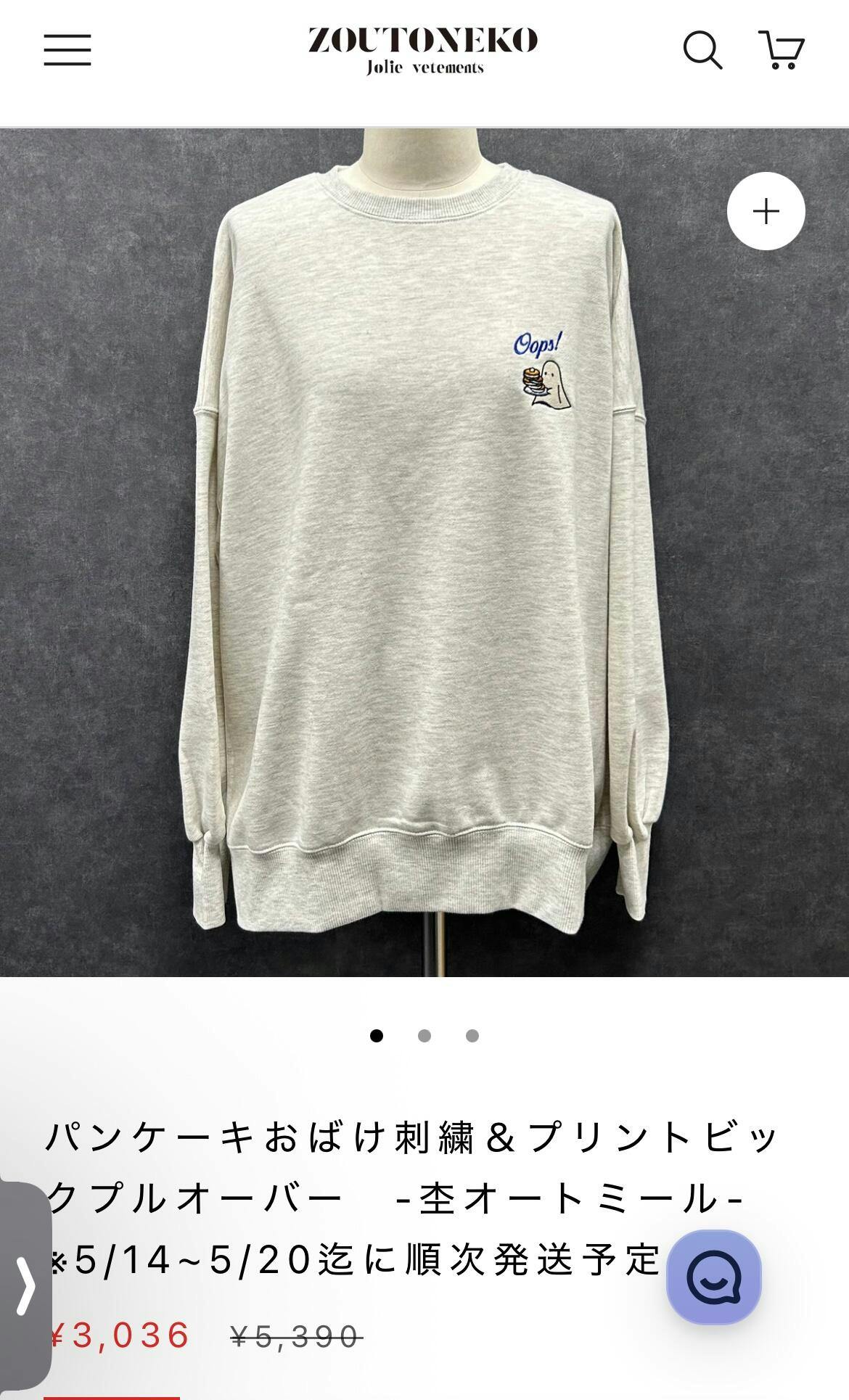Jump to the third image dot
This screenshot has width=849, height=1400.
point(472,1036)
